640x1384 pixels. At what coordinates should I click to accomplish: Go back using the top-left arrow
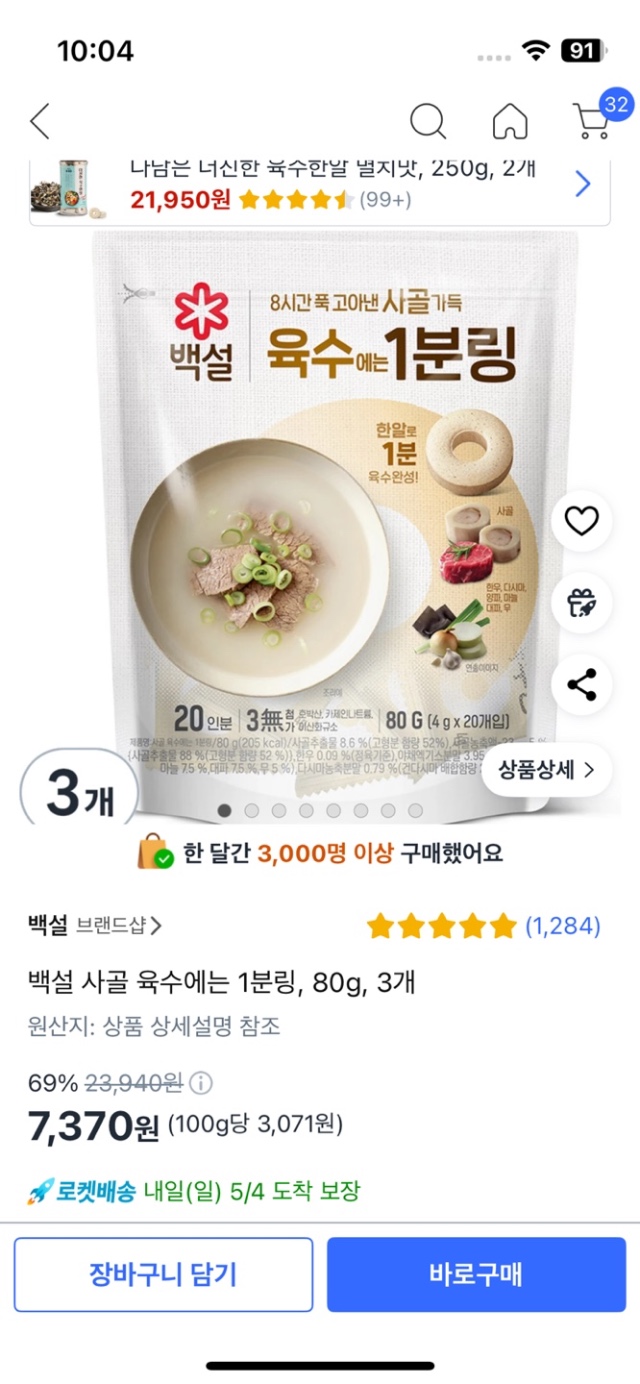point(40,121)
